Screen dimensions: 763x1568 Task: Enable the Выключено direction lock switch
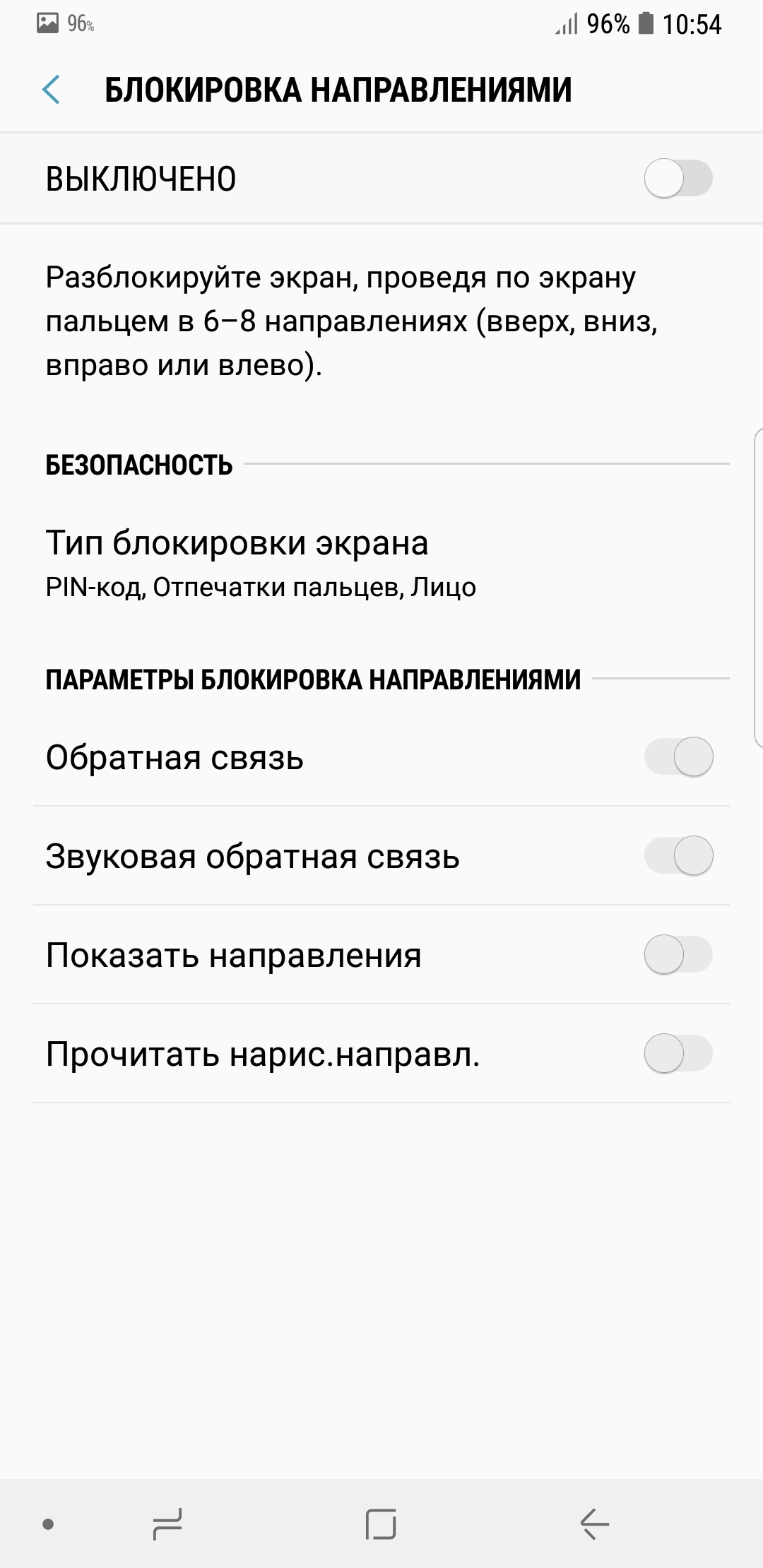click(678, 179)
